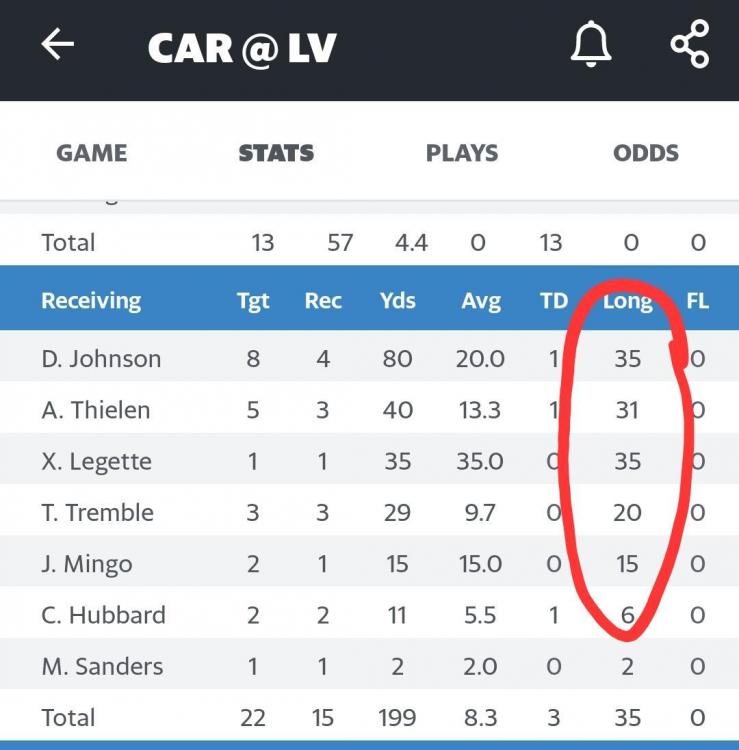Open the PLAYS tab

462,153
